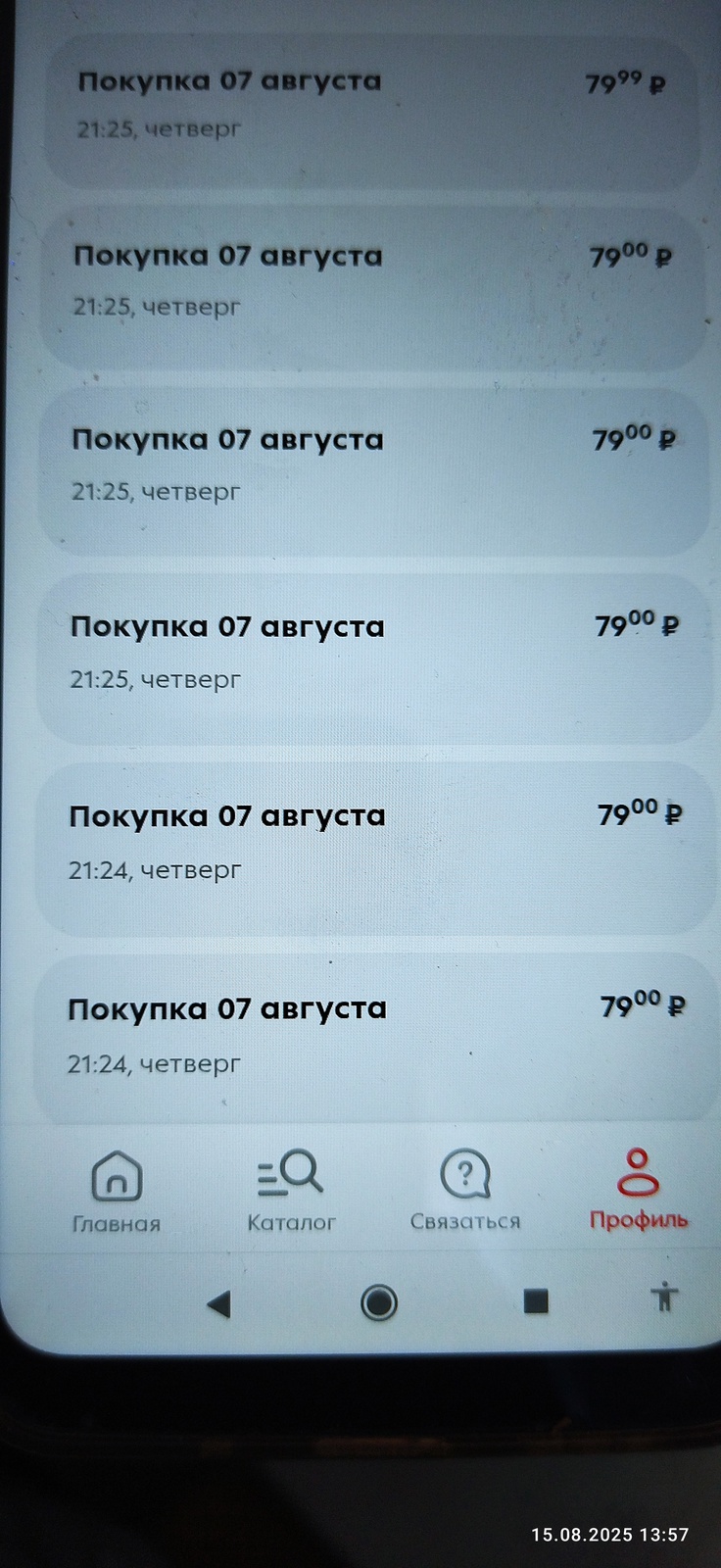
Task: Select the Профиль tab
Action: click(638, 1188)
